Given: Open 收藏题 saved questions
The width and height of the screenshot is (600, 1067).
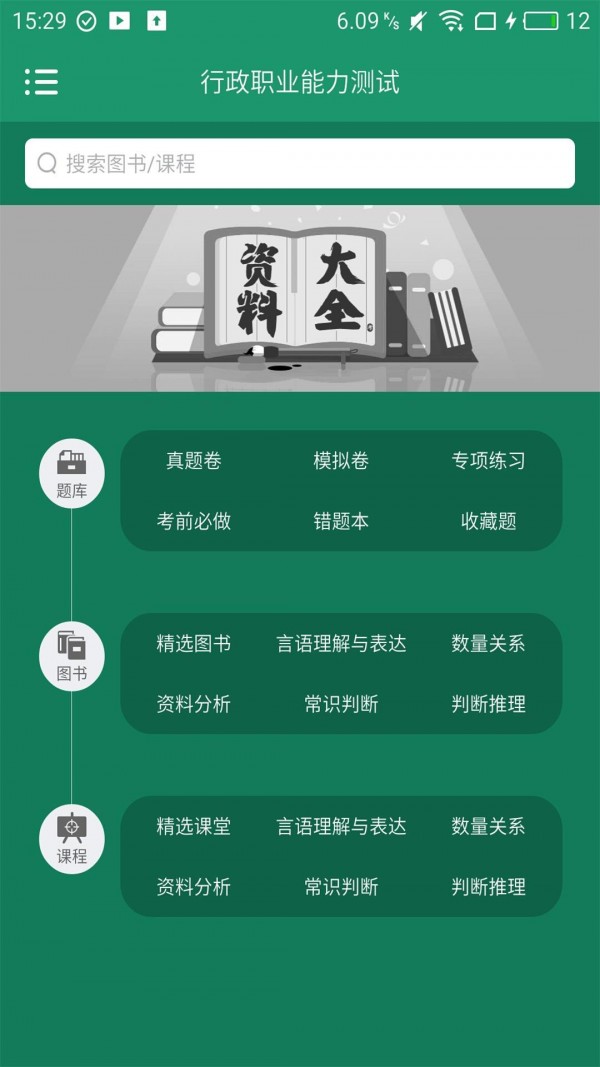Looking at the screenshot, I should [x=488, y=521].
